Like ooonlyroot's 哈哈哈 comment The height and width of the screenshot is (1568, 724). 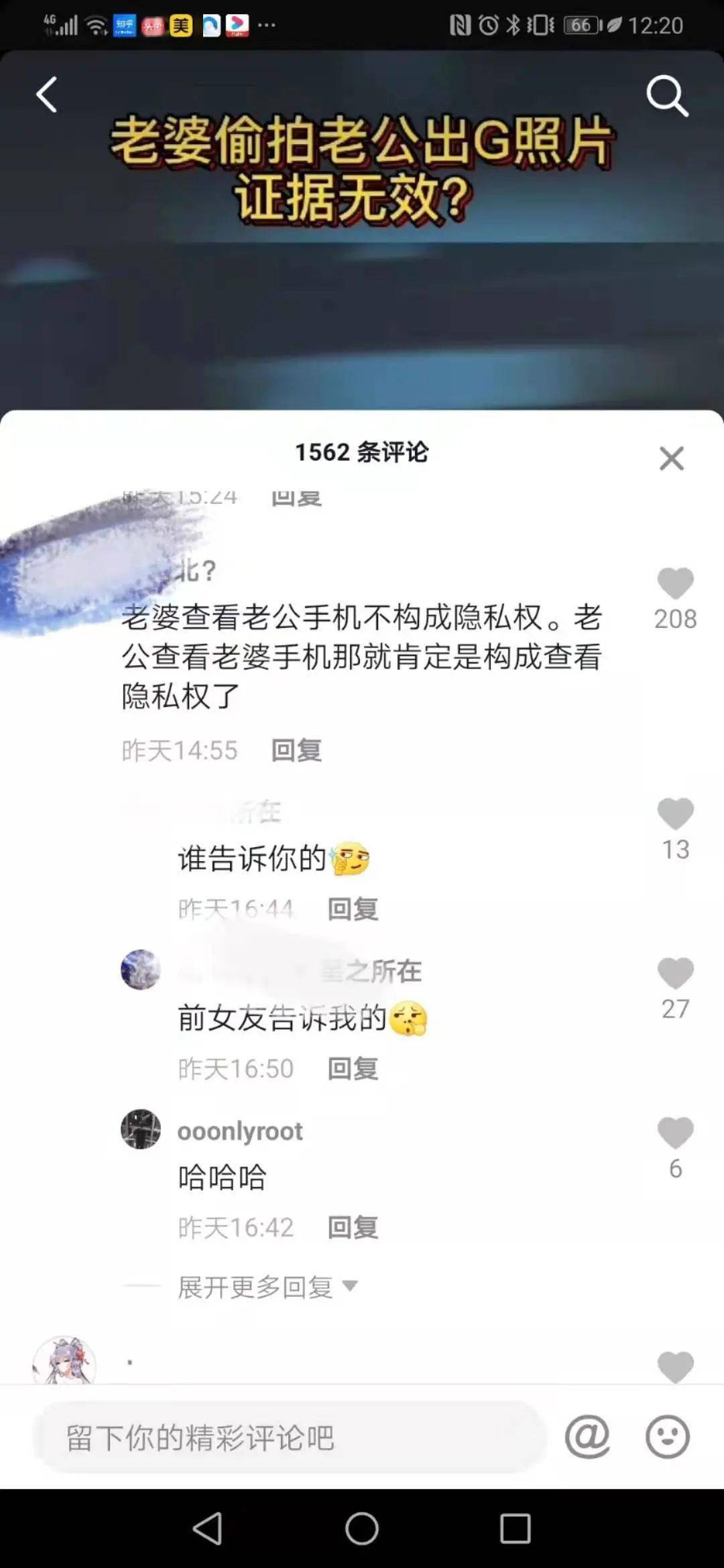pyautogui.click(x=675, y=1133)
